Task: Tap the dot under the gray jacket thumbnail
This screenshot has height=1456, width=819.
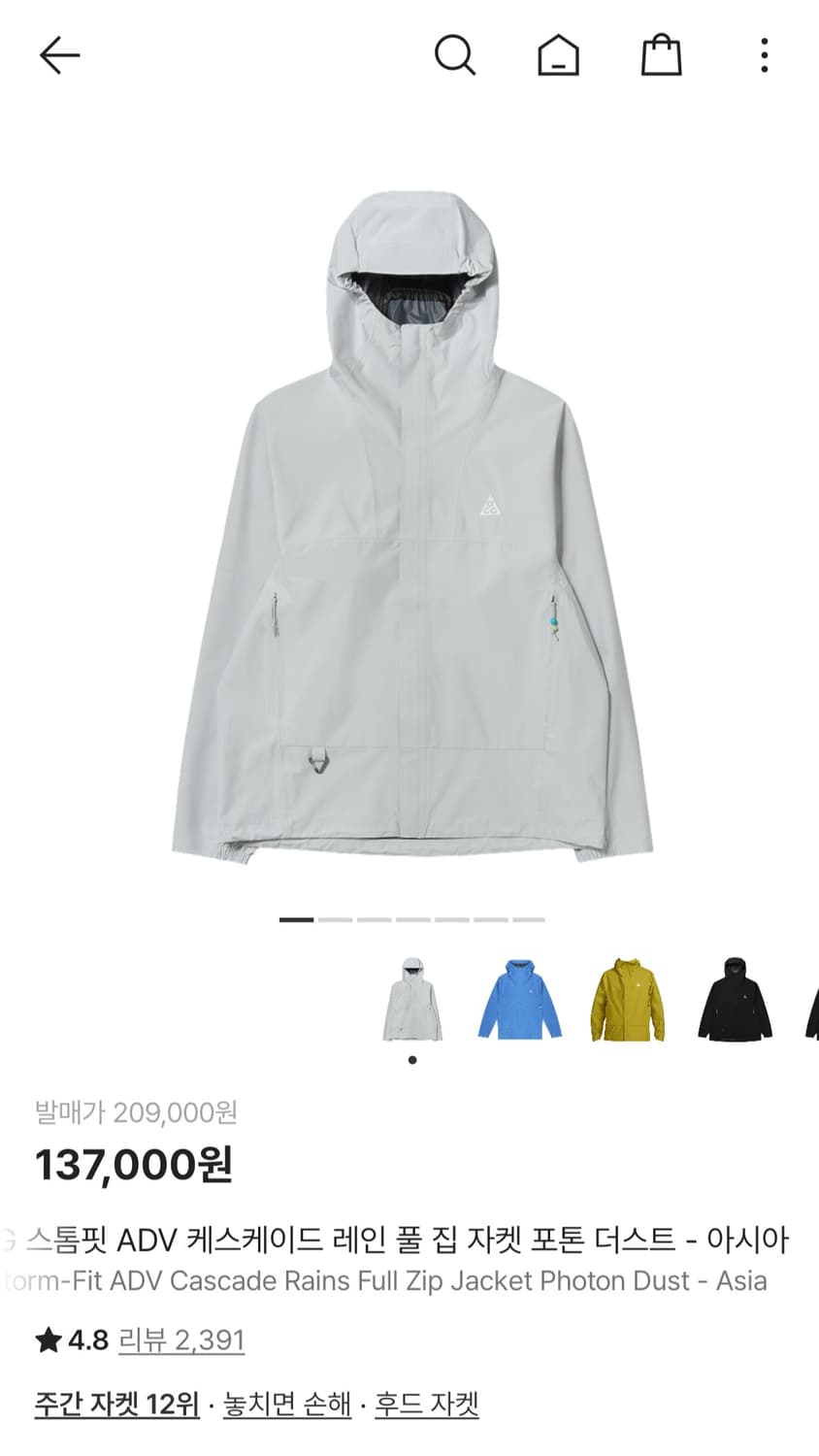Action: 411,1061
